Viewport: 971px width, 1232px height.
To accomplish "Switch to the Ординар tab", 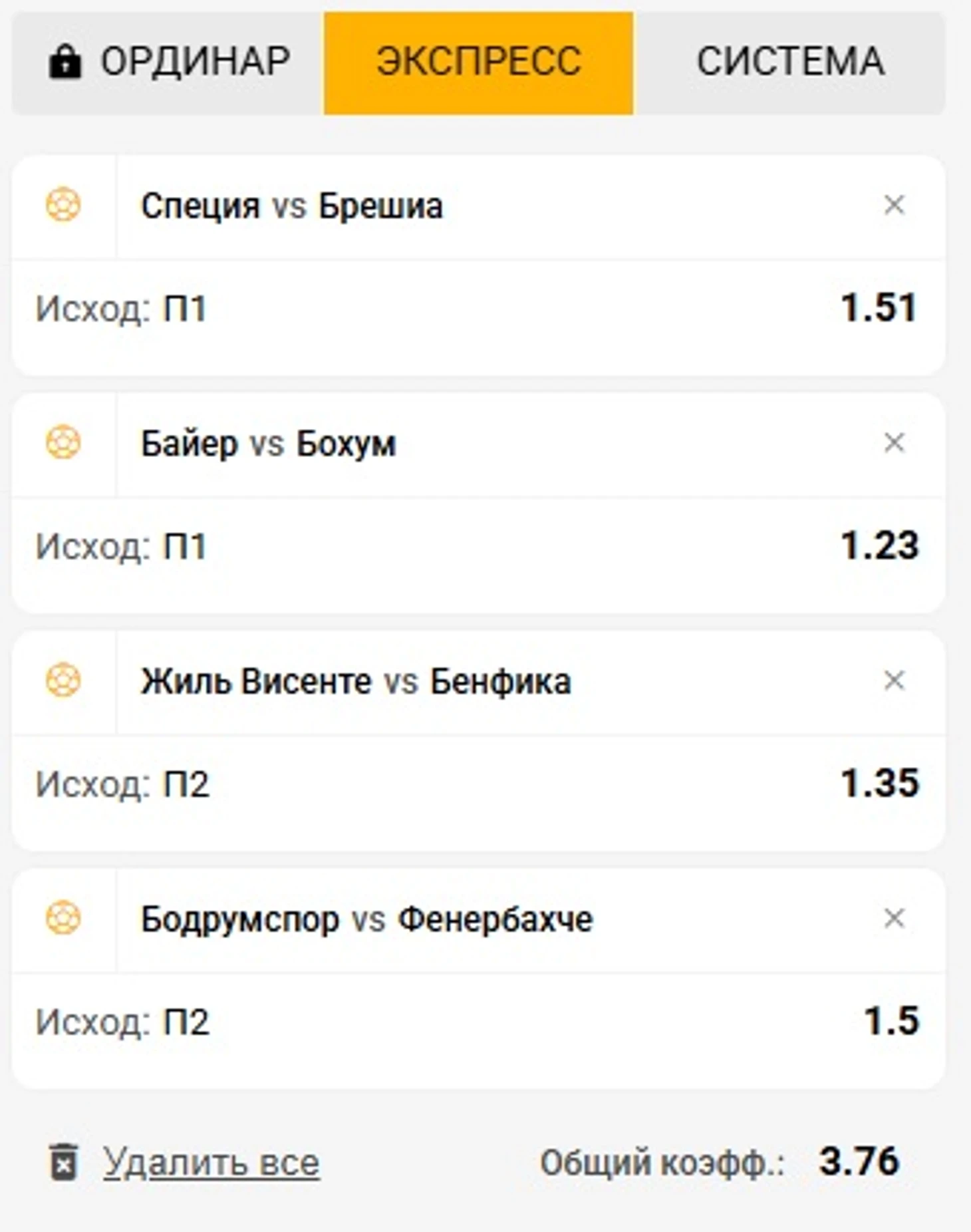I will [168, 63].
